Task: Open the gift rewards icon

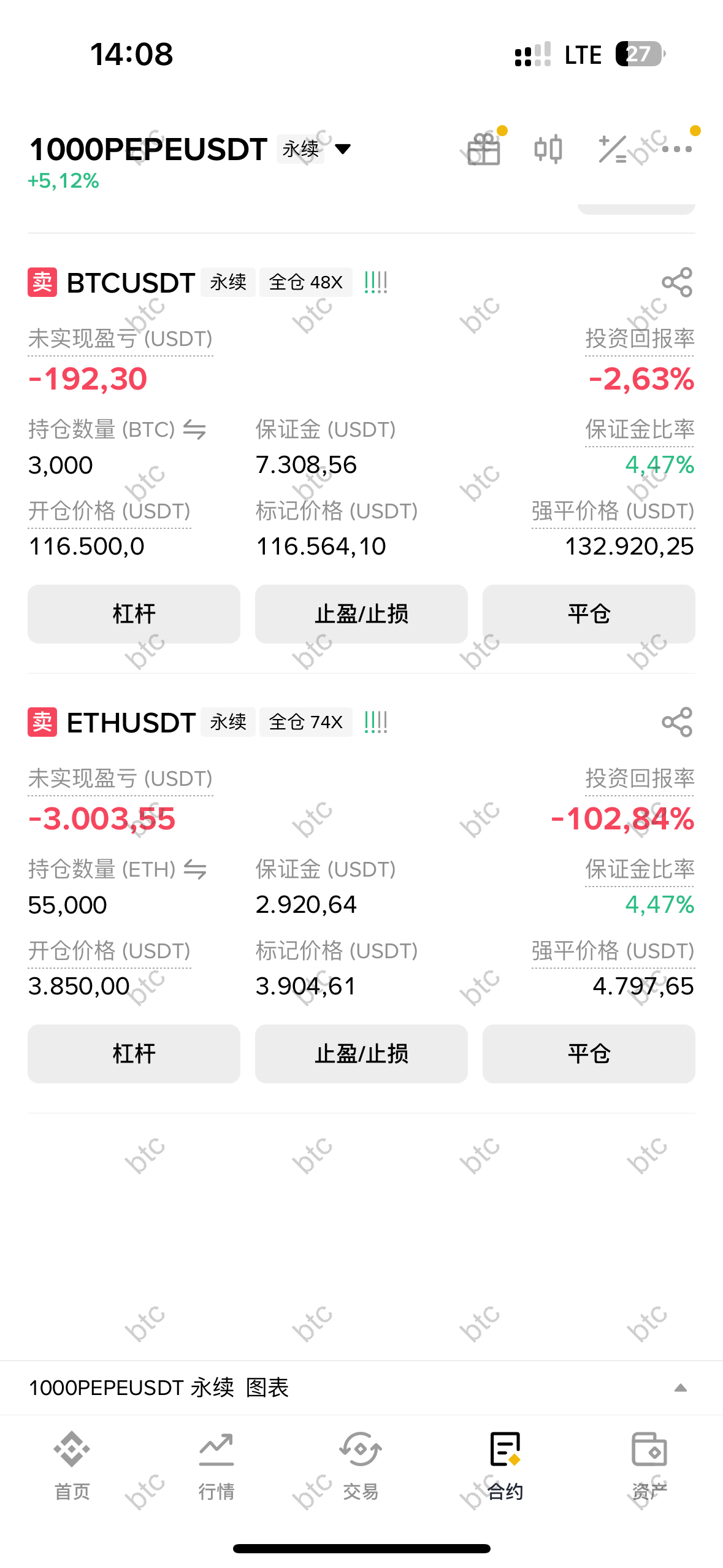Action: [x=484, y=149]
